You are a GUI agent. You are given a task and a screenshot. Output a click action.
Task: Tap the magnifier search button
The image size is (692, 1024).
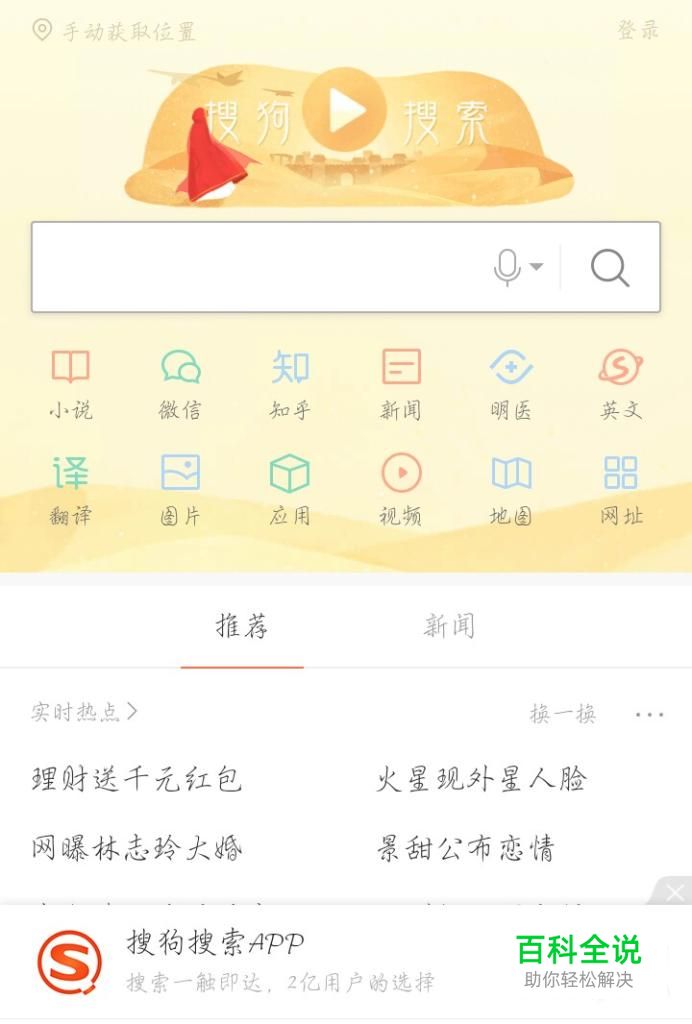point(609,268)
